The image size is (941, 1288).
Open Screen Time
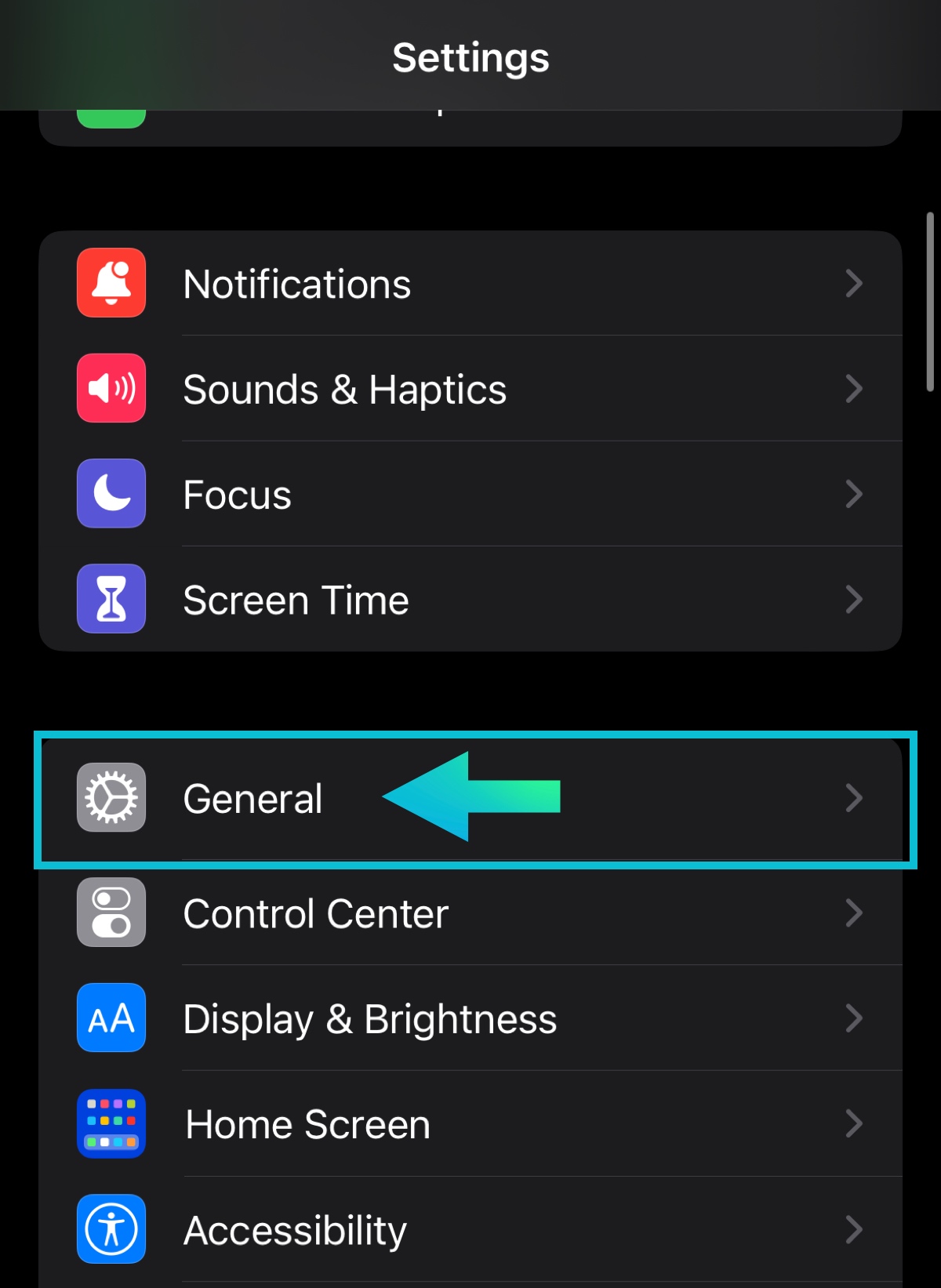click(470, 600)
